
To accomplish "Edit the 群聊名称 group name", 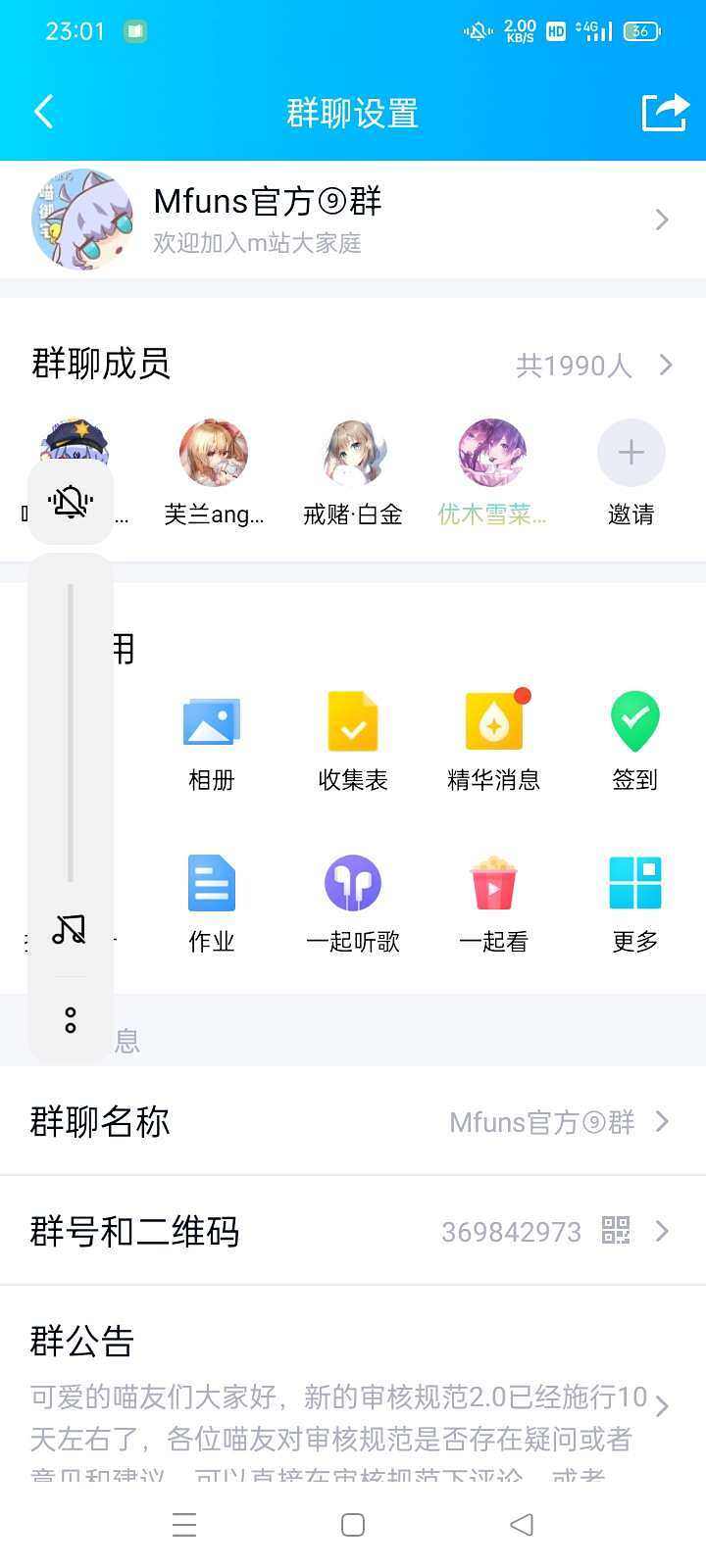I will (353, 1121).
